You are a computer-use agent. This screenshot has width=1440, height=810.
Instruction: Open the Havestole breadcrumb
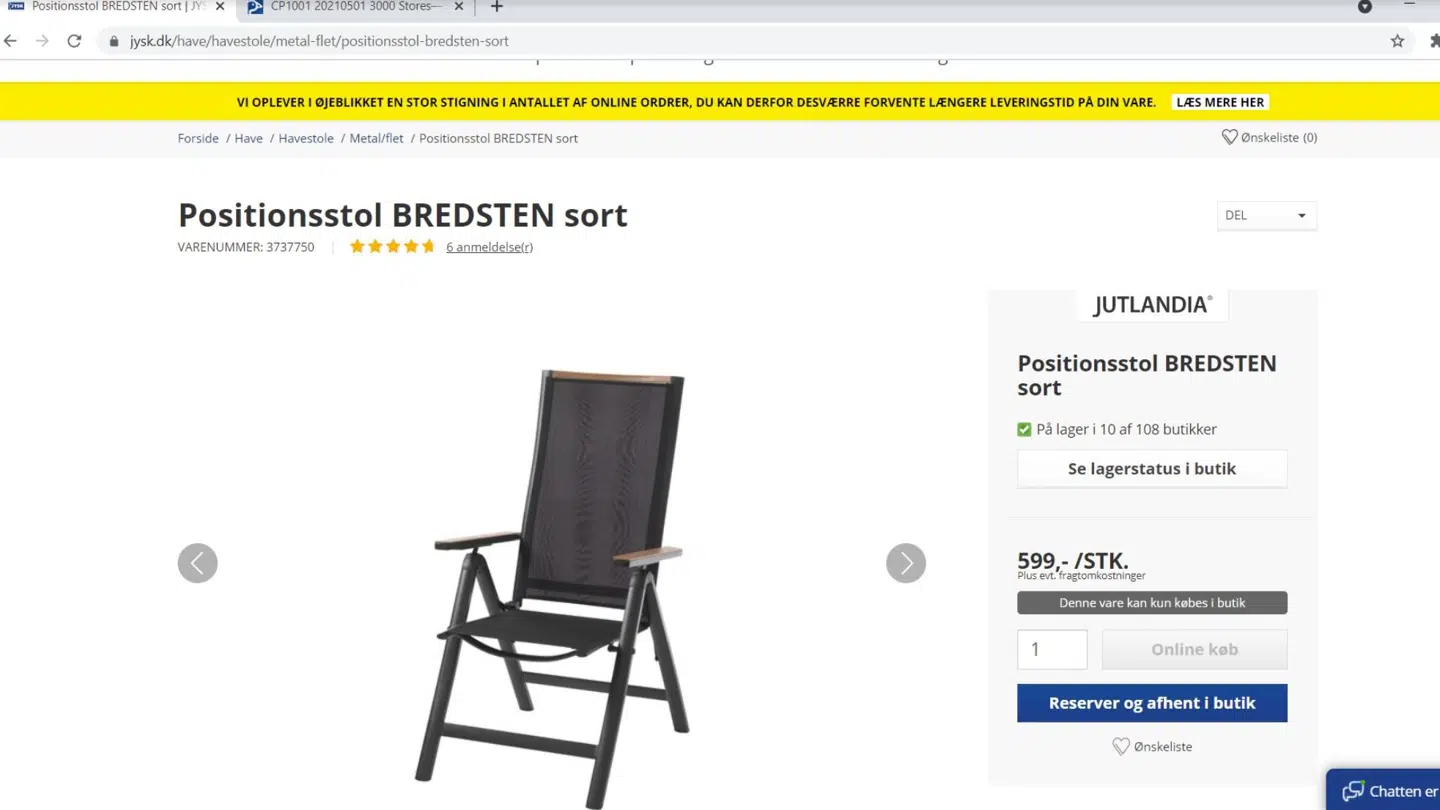(306, 138)
